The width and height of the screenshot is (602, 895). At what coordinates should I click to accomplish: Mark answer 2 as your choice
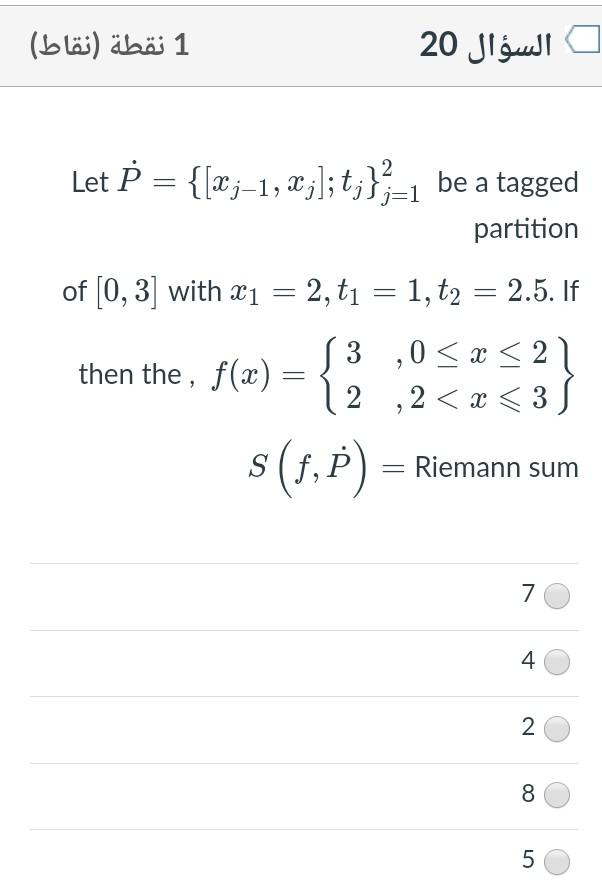click(x=557, y=730)
